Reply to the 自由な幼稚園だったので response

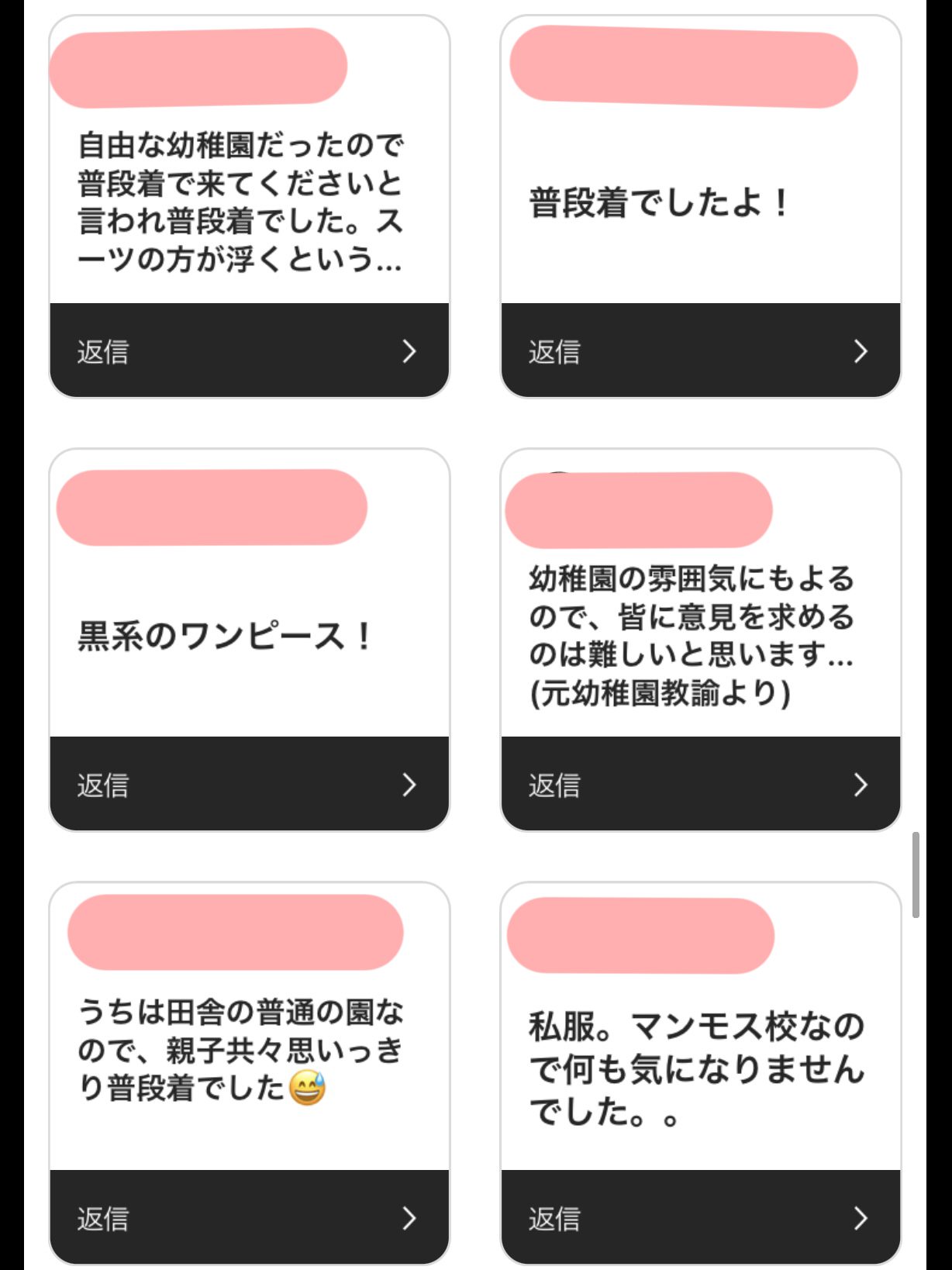click(x=249, y=351)
